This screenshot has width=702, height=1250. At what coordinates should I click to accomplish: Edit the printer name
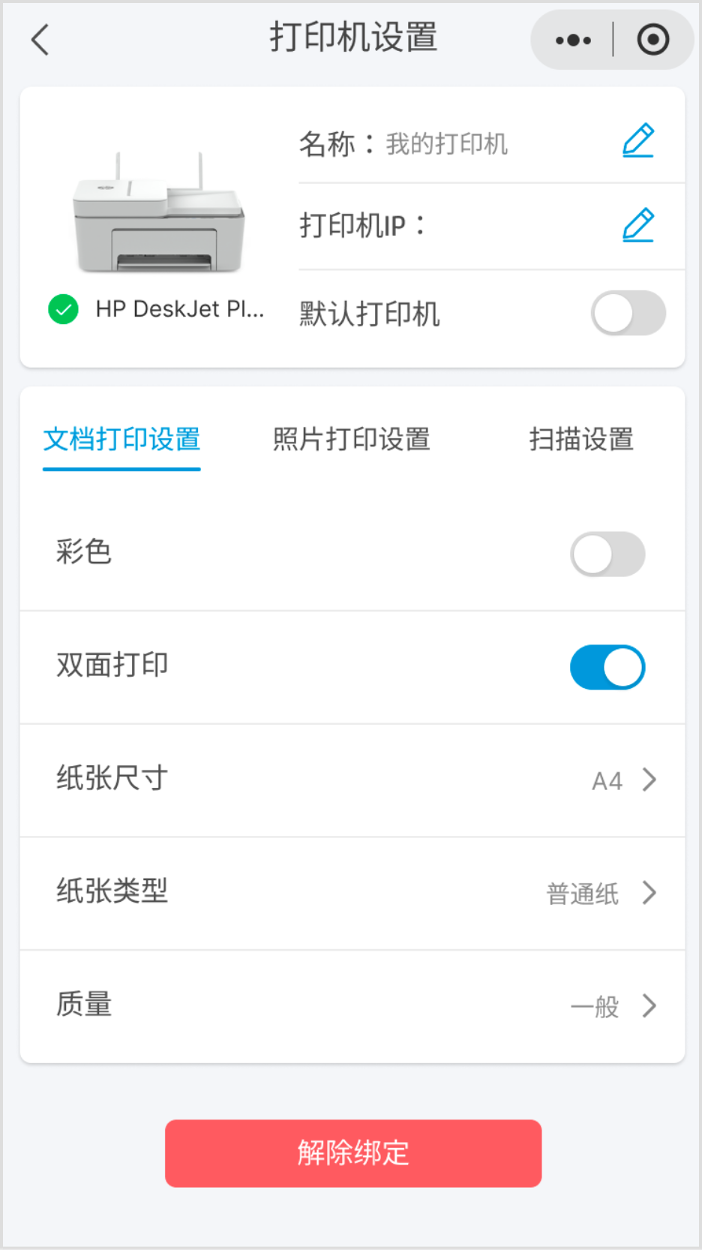coord(637,142)
